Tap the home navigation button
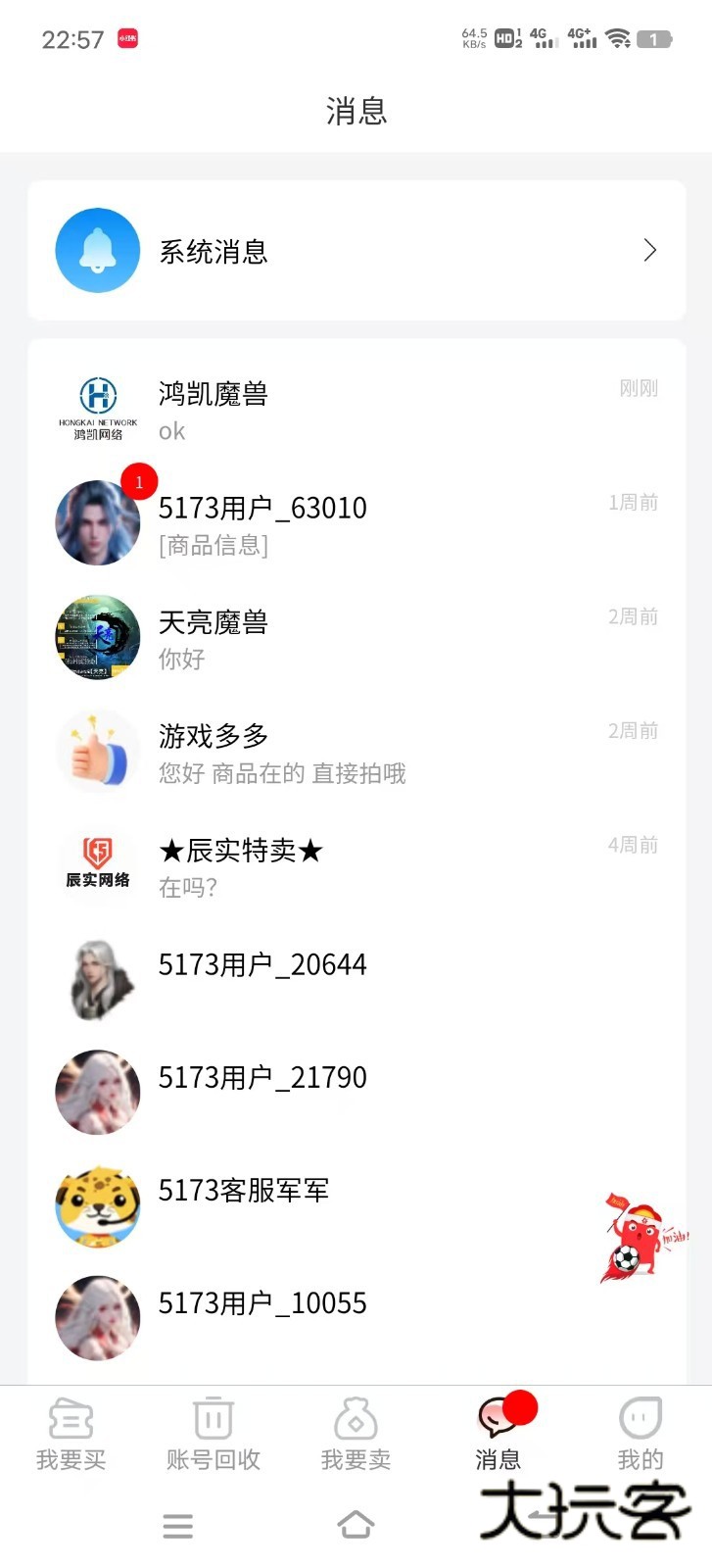The height and width of the screenshot is (1568, 712). click(356, 1526)
